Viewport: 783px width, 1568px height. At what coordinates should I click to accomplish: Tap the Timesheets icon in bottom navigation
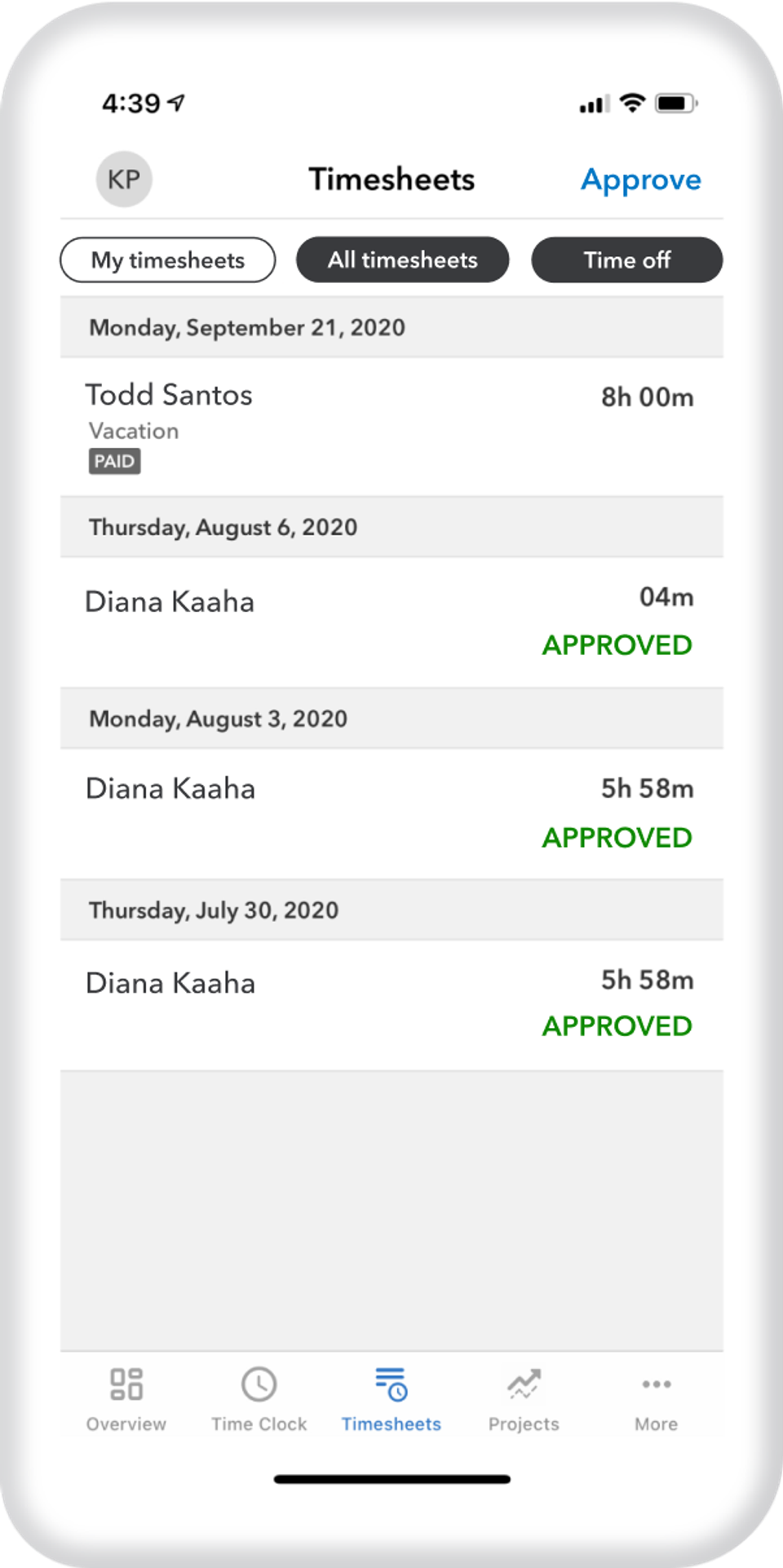pyautogui.click(x=391, y=1384)
